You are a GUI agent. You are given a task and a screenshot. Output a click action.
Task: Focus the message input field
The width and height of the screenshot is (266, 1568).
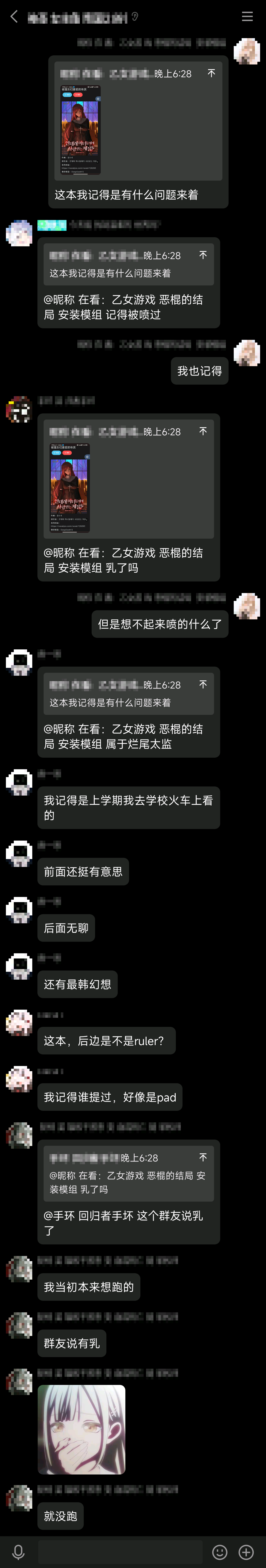tap(120, 1552)
